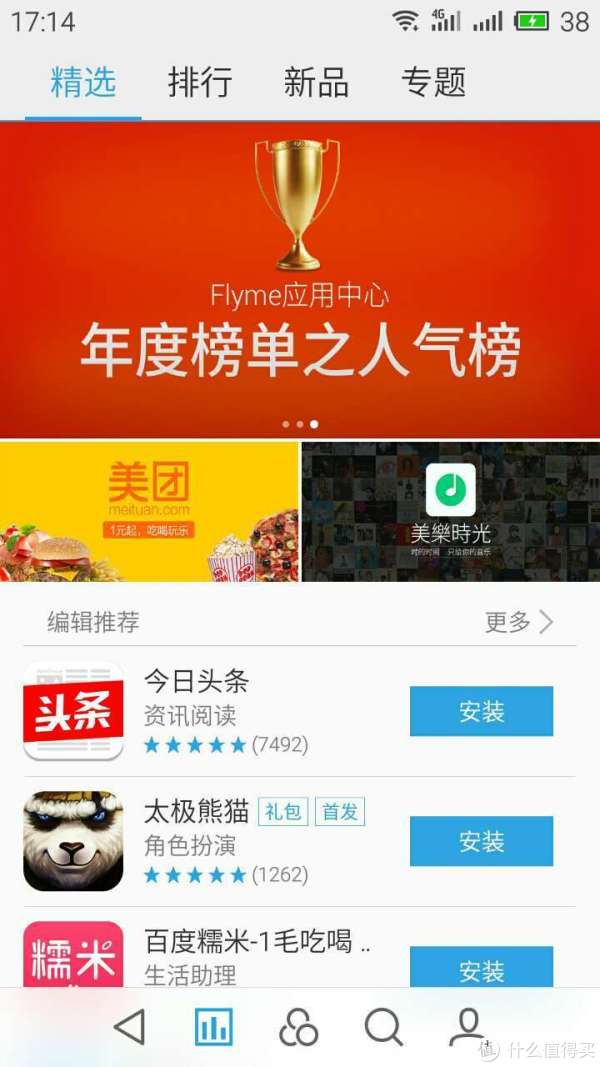Switch to the 排行 tab
This screenshot has height=1067, width=600.
click(x=200, y=82)
